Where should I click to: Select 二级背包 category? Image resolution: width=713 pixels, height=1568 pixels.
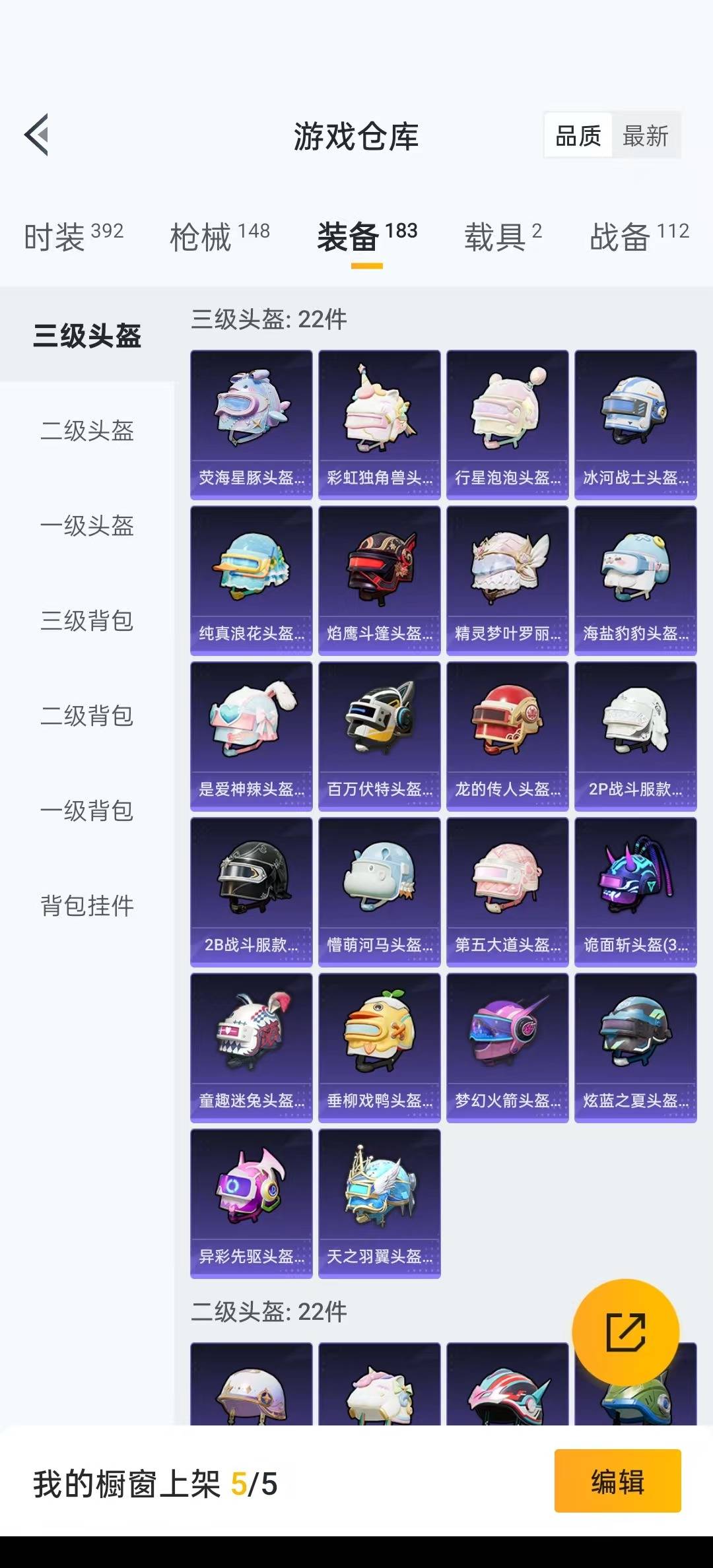click(x=87, y=716)
